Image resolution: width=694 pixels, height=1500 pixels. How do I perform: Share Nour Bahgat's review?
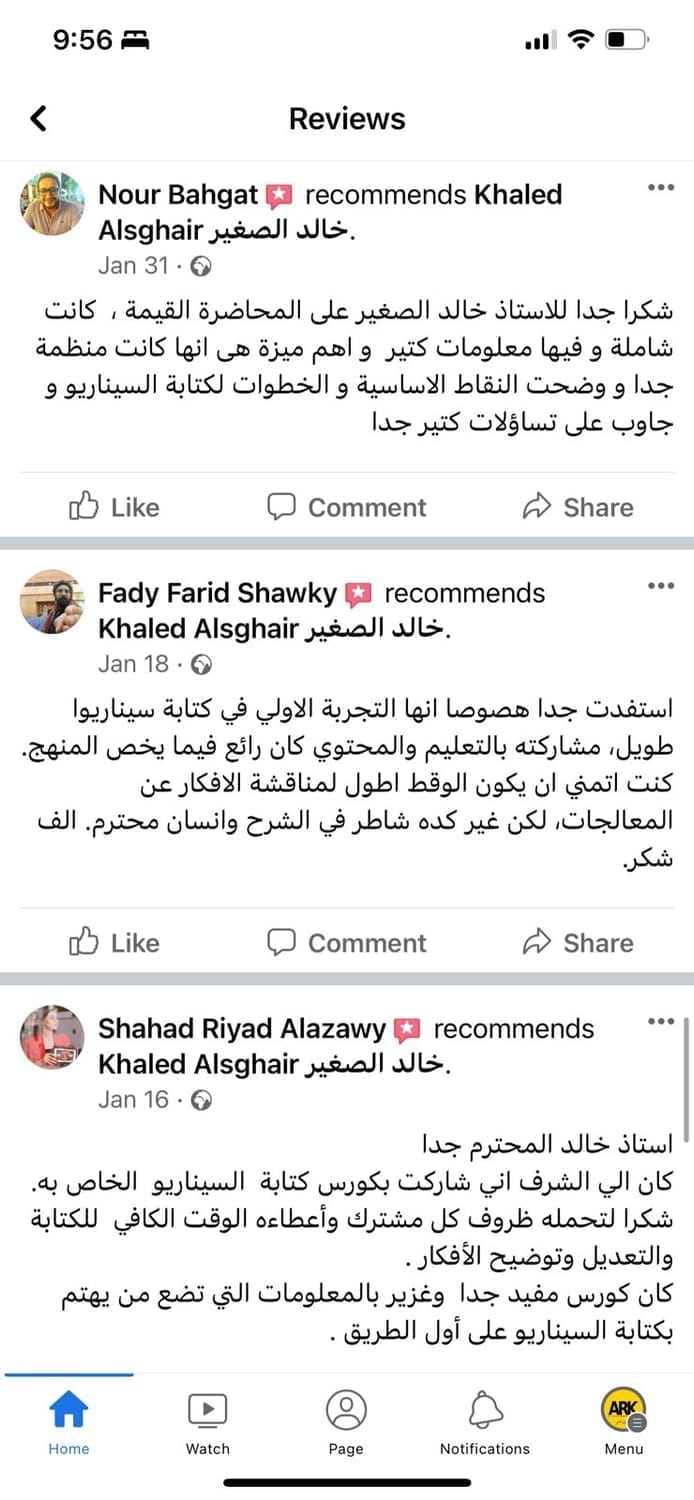click(577, 507)
